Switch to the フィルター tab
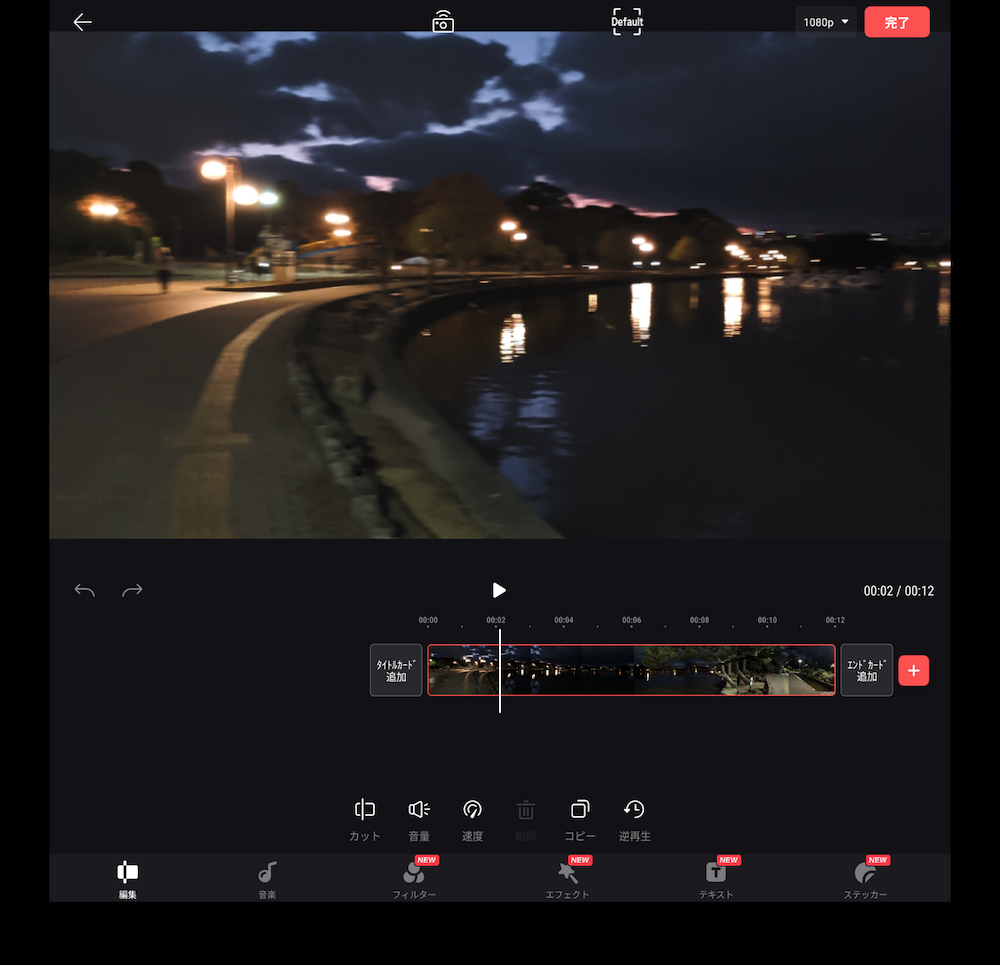 point(414,879)
